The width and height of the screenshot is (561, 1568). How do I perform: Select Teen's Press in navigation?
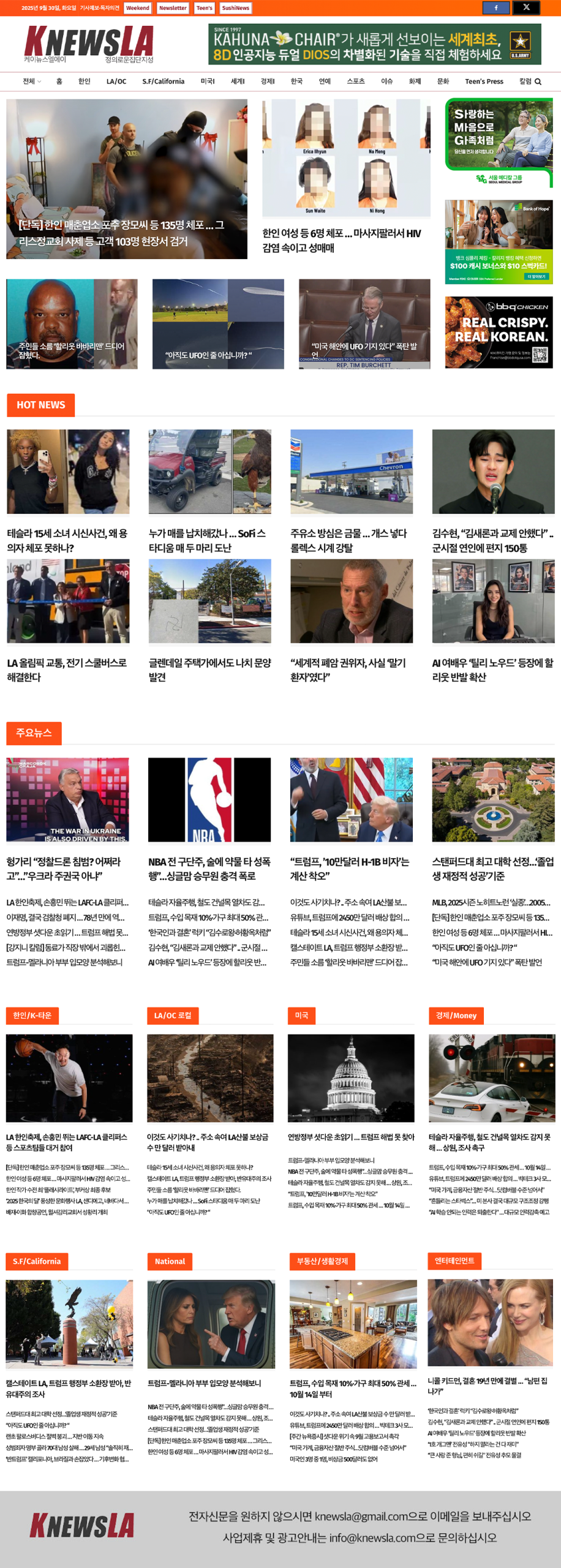click(x=484, y=81)
